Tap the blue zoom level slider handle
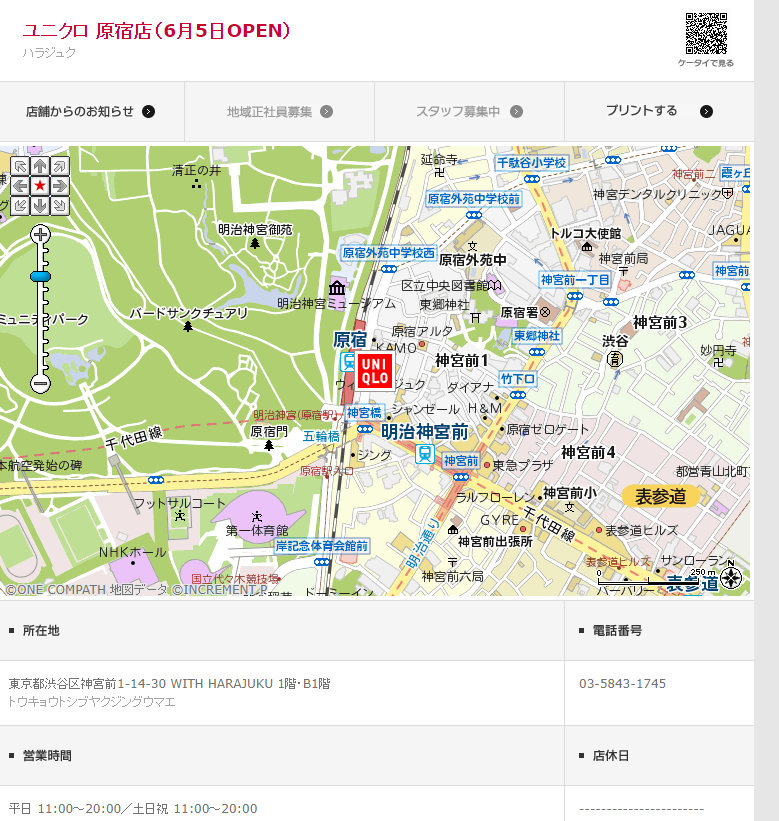Screen dimensions: 779x821 point(40,276)
